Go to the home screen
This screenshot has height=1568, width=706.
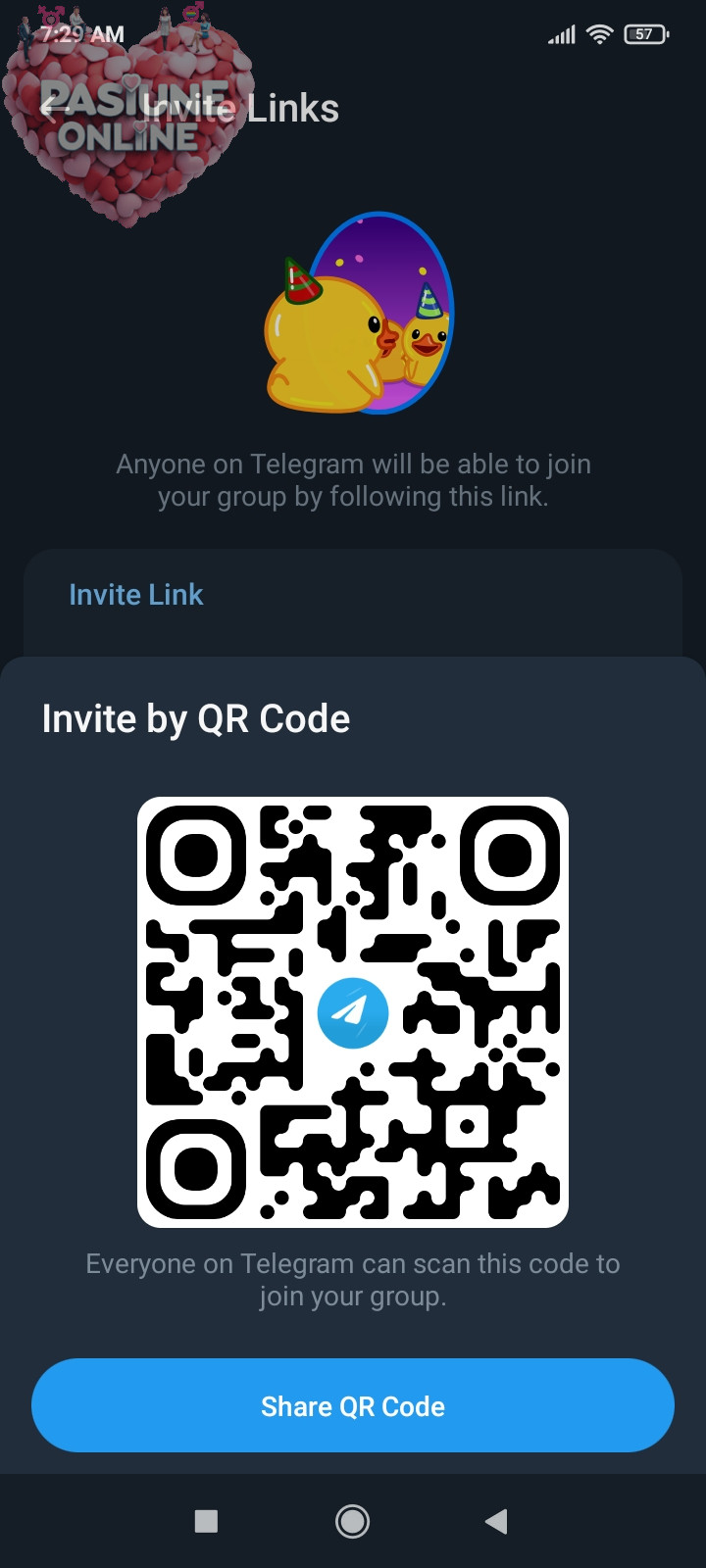pos(352,1521)
